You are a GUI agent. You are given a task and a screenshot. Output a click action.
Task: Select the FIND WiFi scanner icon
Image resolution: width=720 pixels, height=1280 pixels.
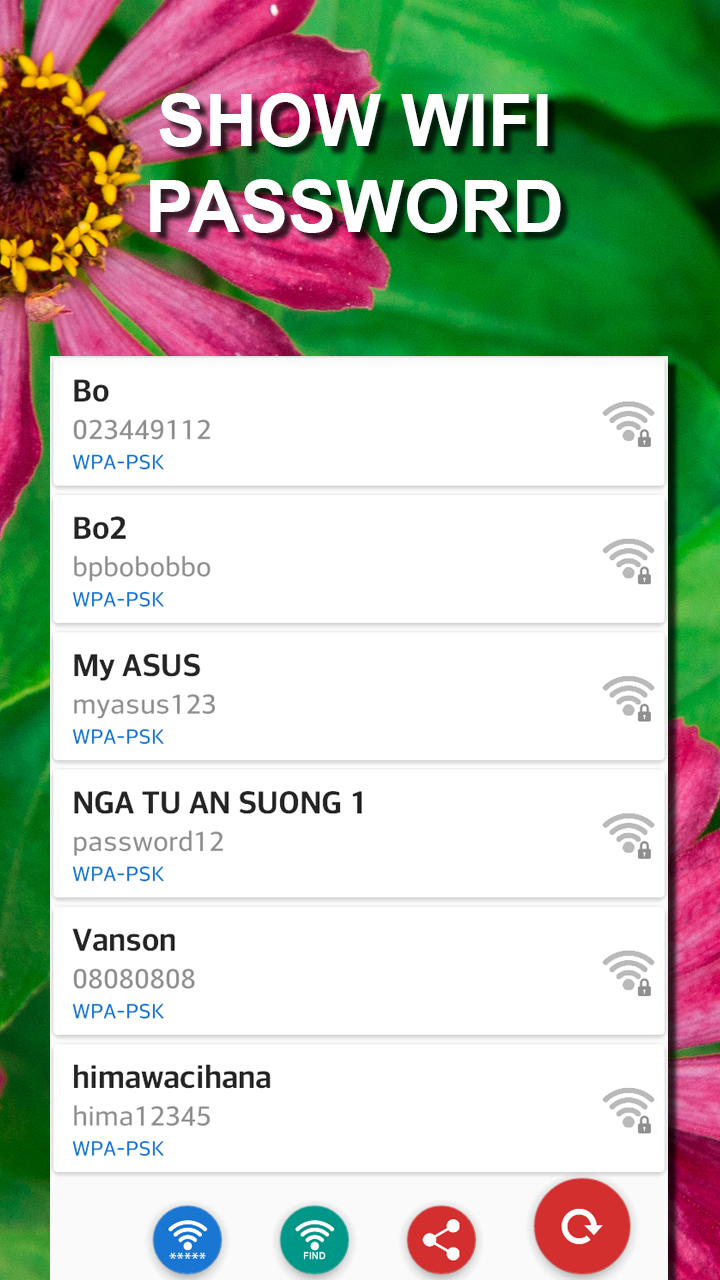(x=315, y=1238)
